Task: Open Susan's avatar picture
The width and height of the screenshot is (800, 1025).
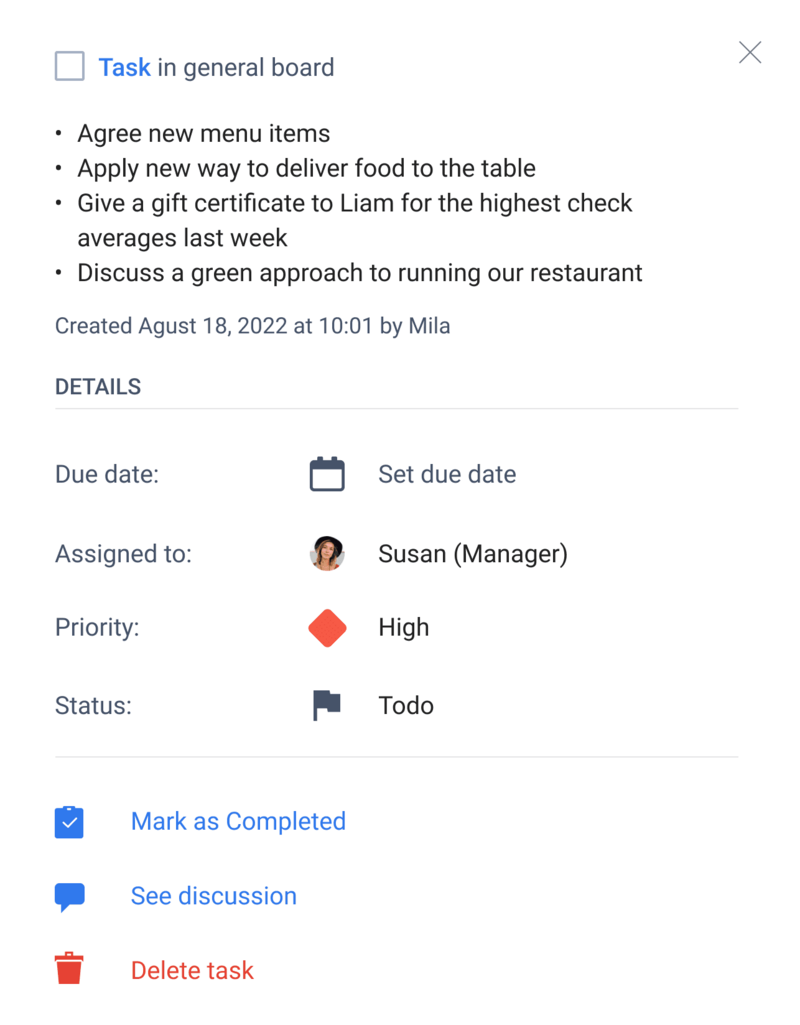Action: click(327, 553)
